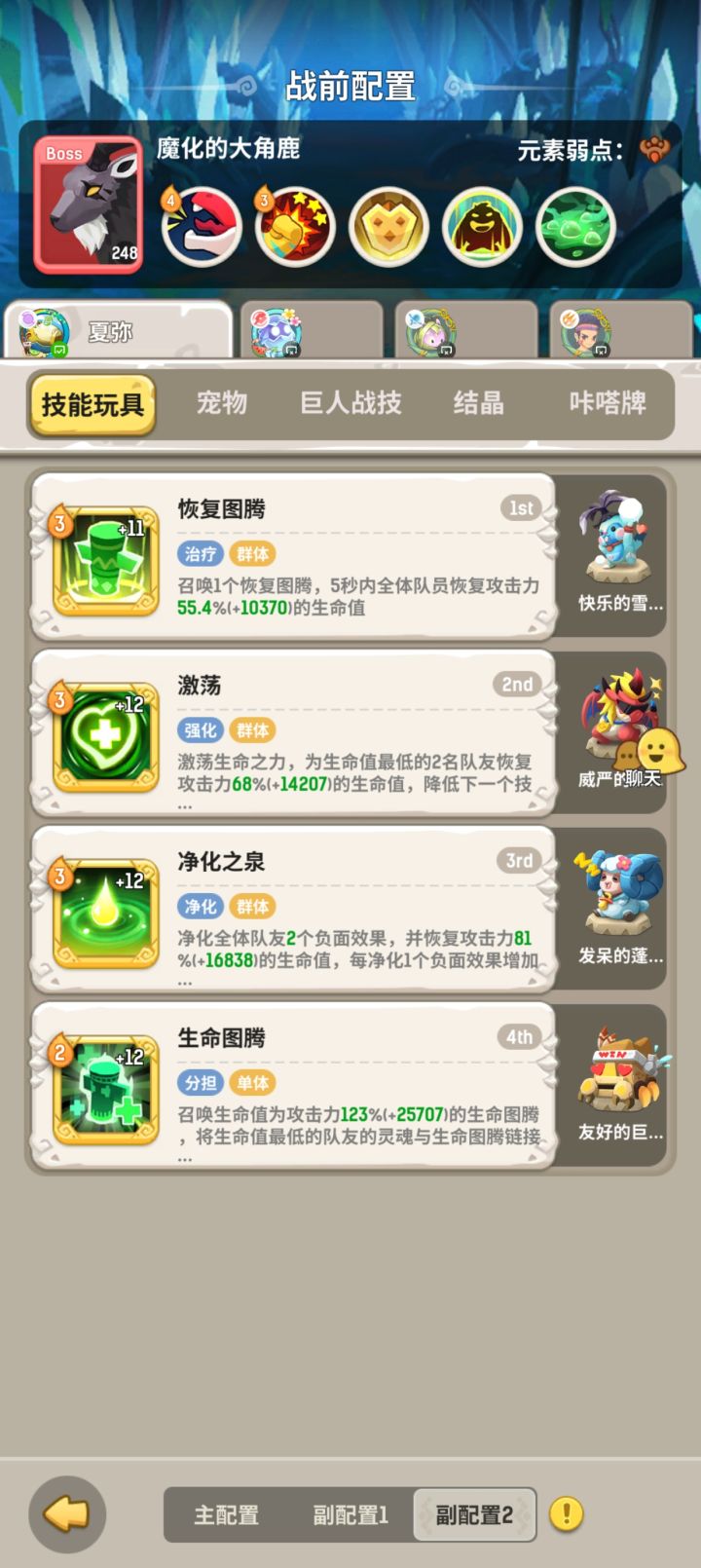Inspect the red bite skill icon with badge 4
This screenshot has width=701, height=1568.
tap(200, 227)
